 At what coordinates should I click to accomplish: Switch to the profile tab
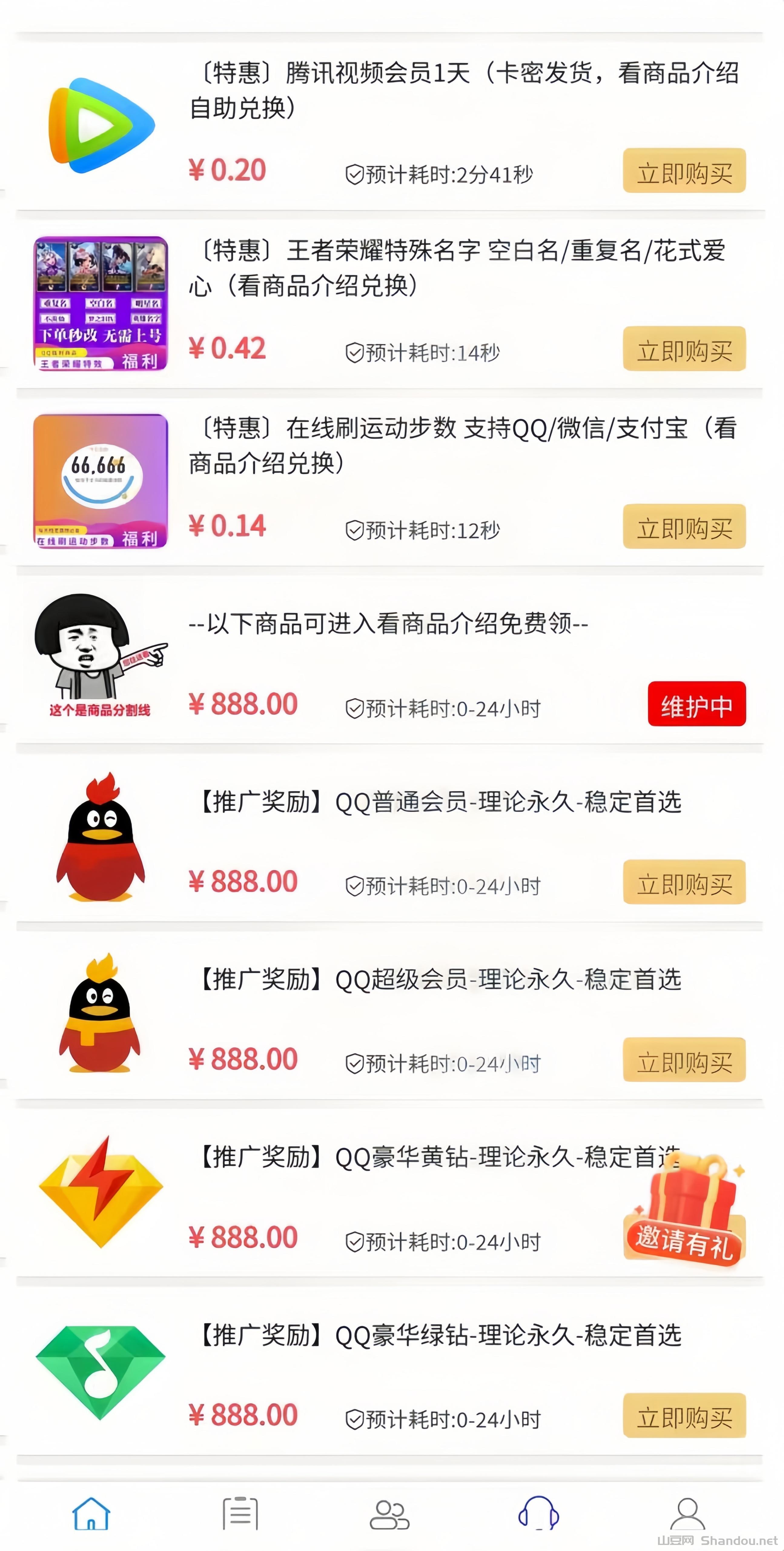click(x=687, y=1514)
